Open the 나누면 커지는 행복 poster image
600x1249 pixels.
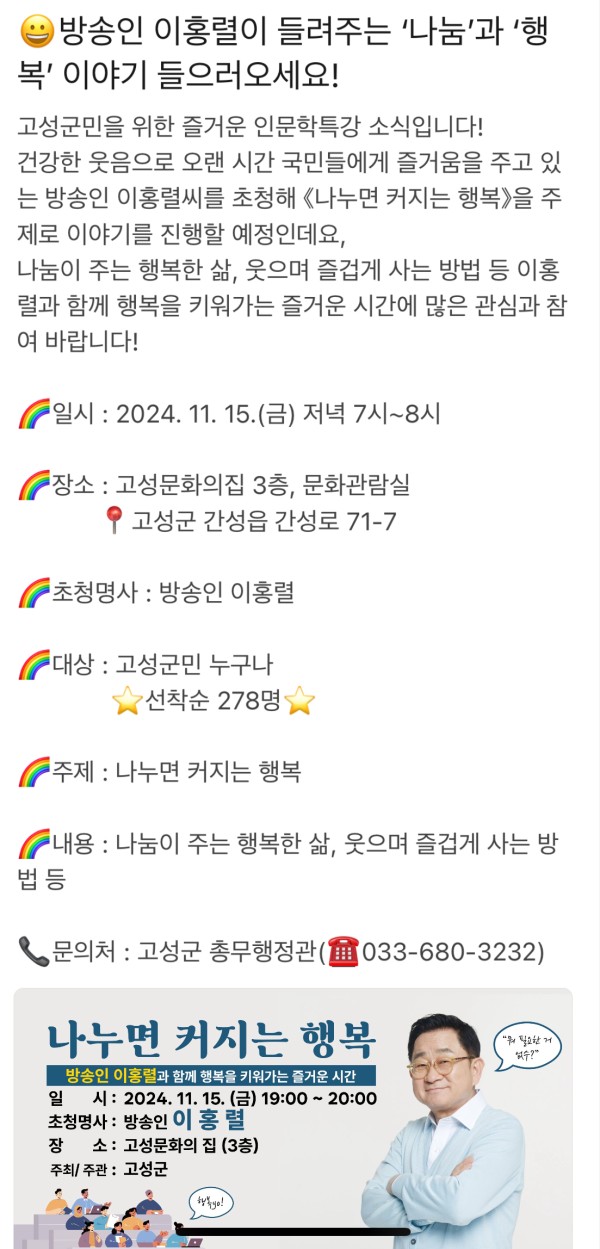(x=293, y=1118)
